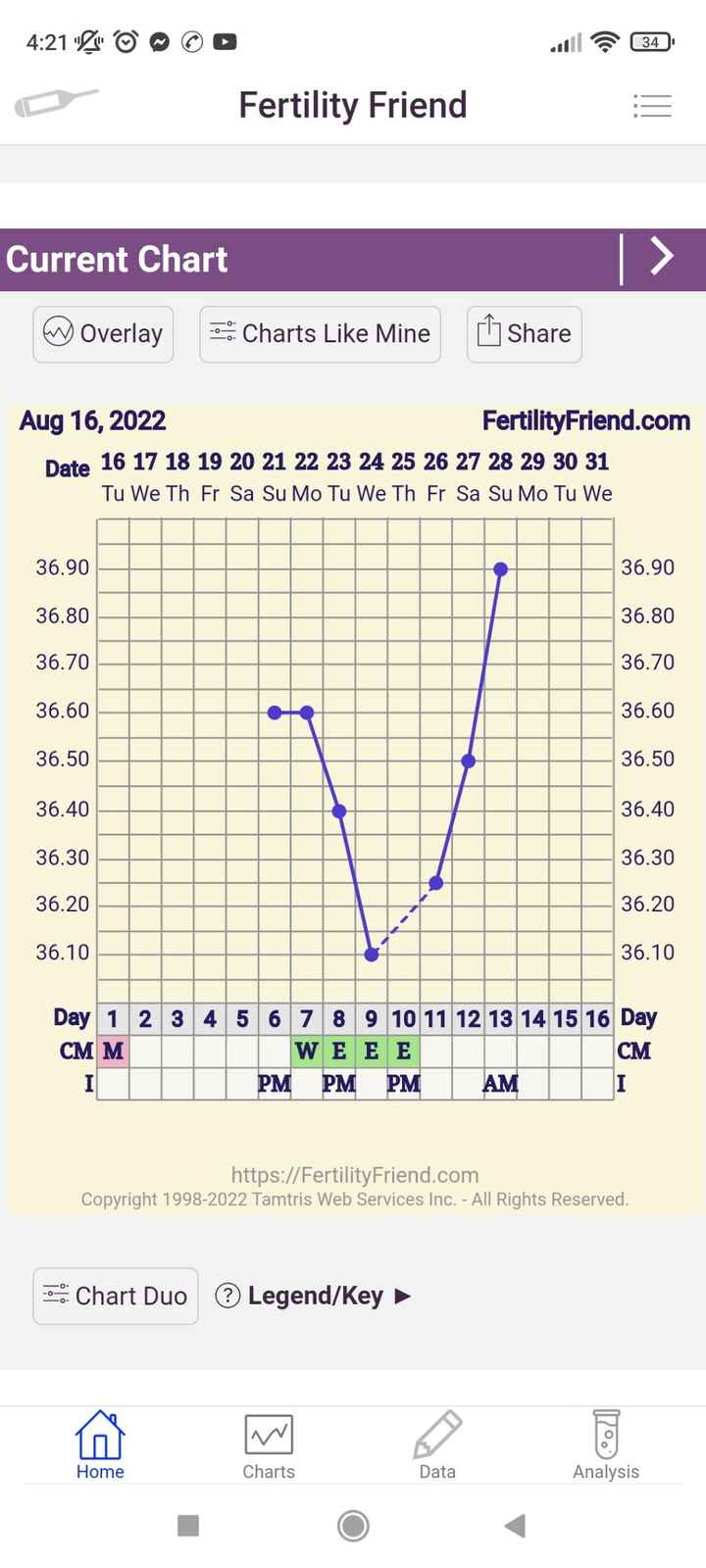Switch to the Data tab

(437, 1445)
